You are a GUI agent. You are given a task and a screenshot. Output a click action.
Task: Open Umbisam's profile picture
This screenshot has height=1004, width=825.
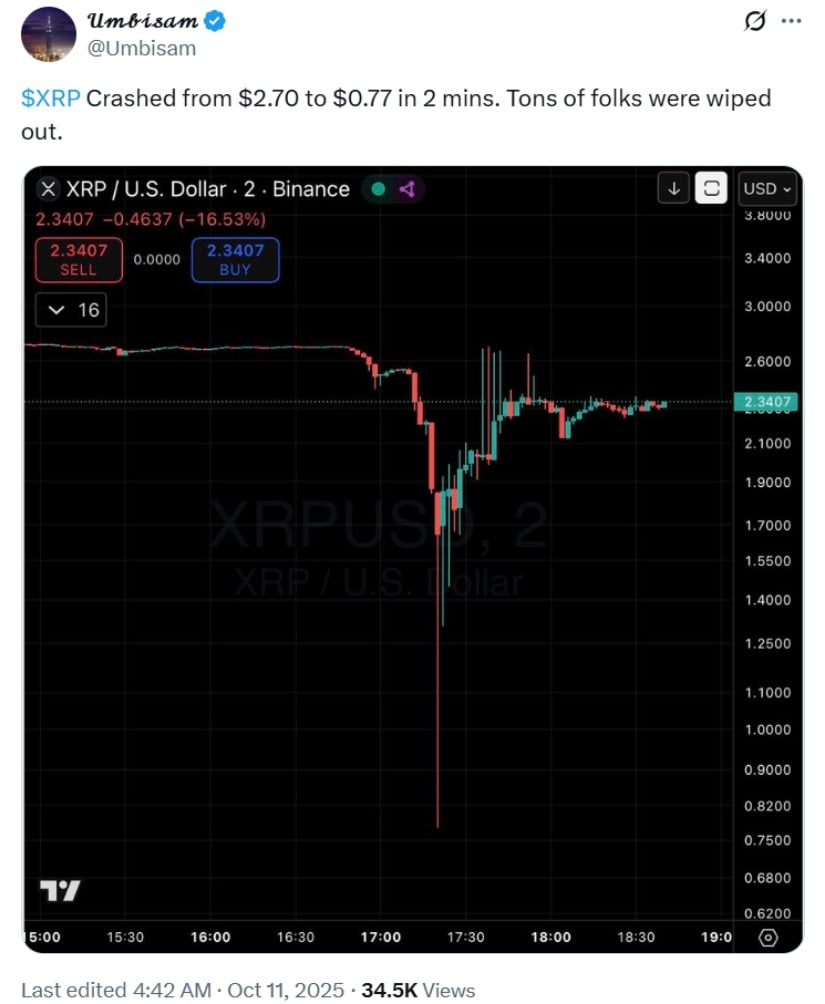point(48,33)
